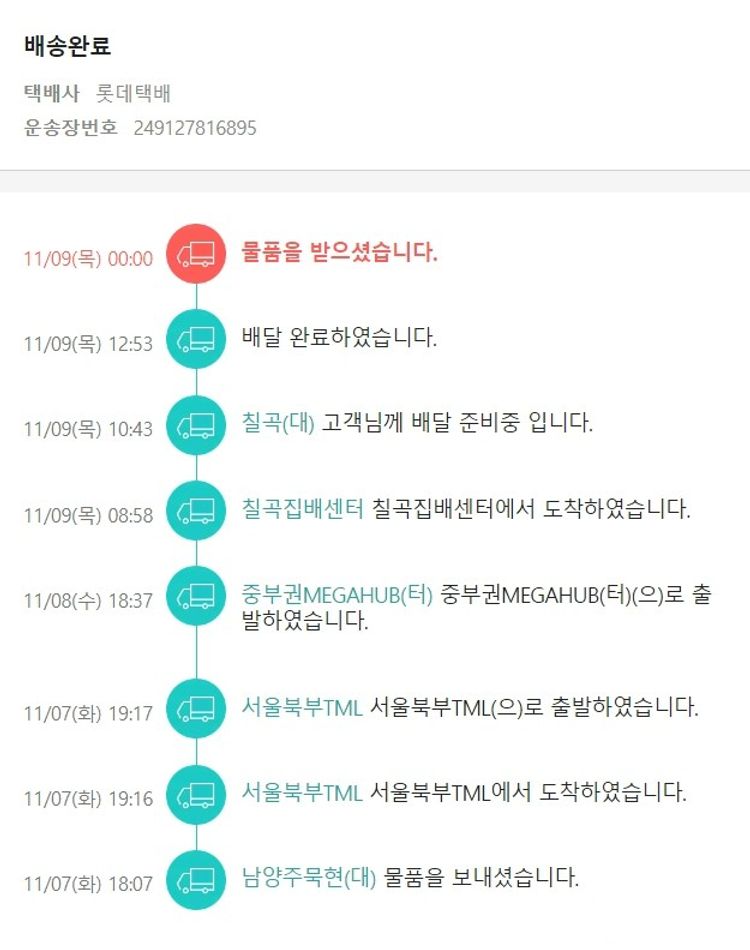Screen dimensions: 750x950
Task: Open the 중부권MEGAHUB(터) location link
Action: [337, 595]
